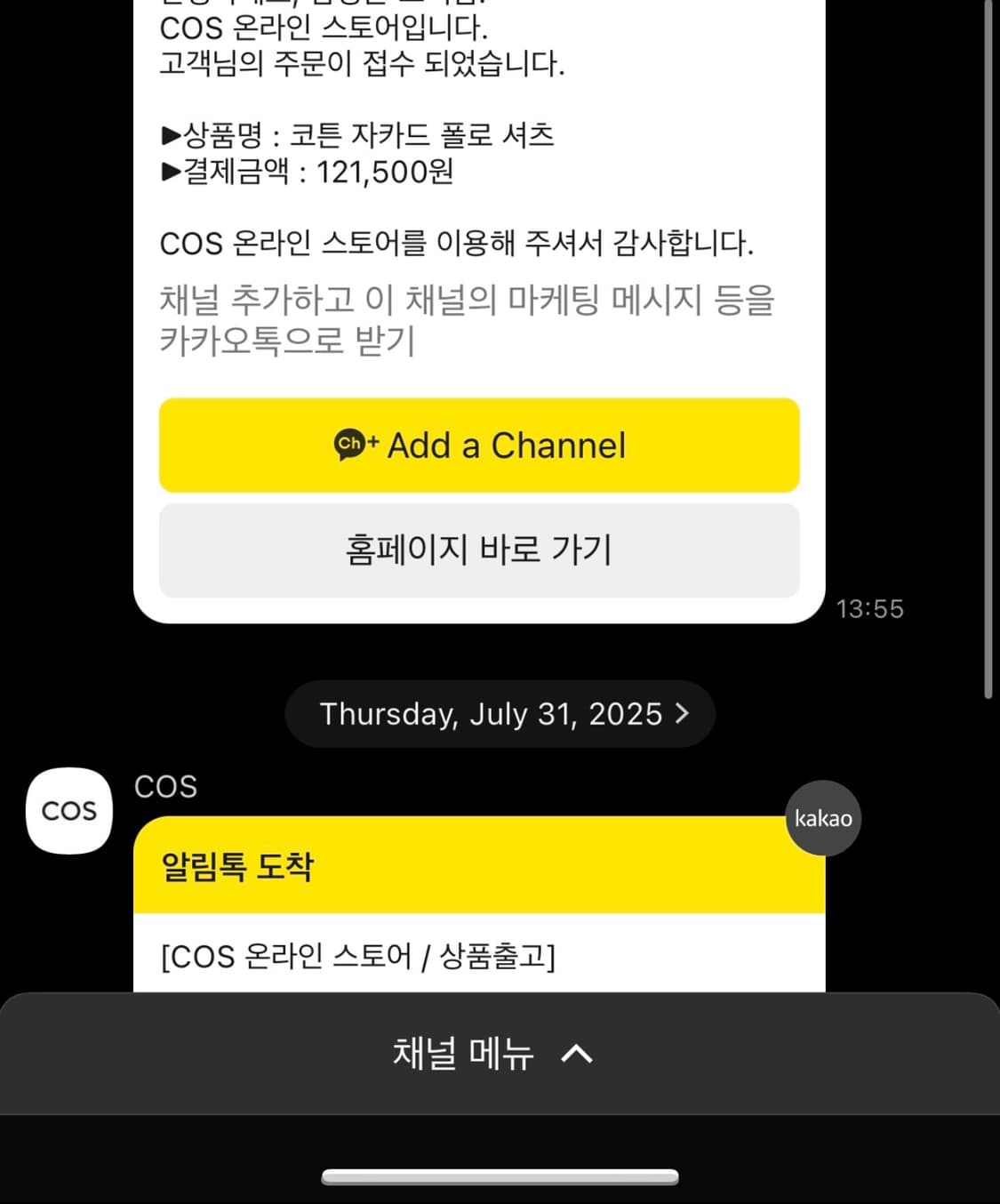This screenshot has width=1000, height=1204.
Task: Select the COS channel name label
Action: pyautogui.click(x=165, y=785)
